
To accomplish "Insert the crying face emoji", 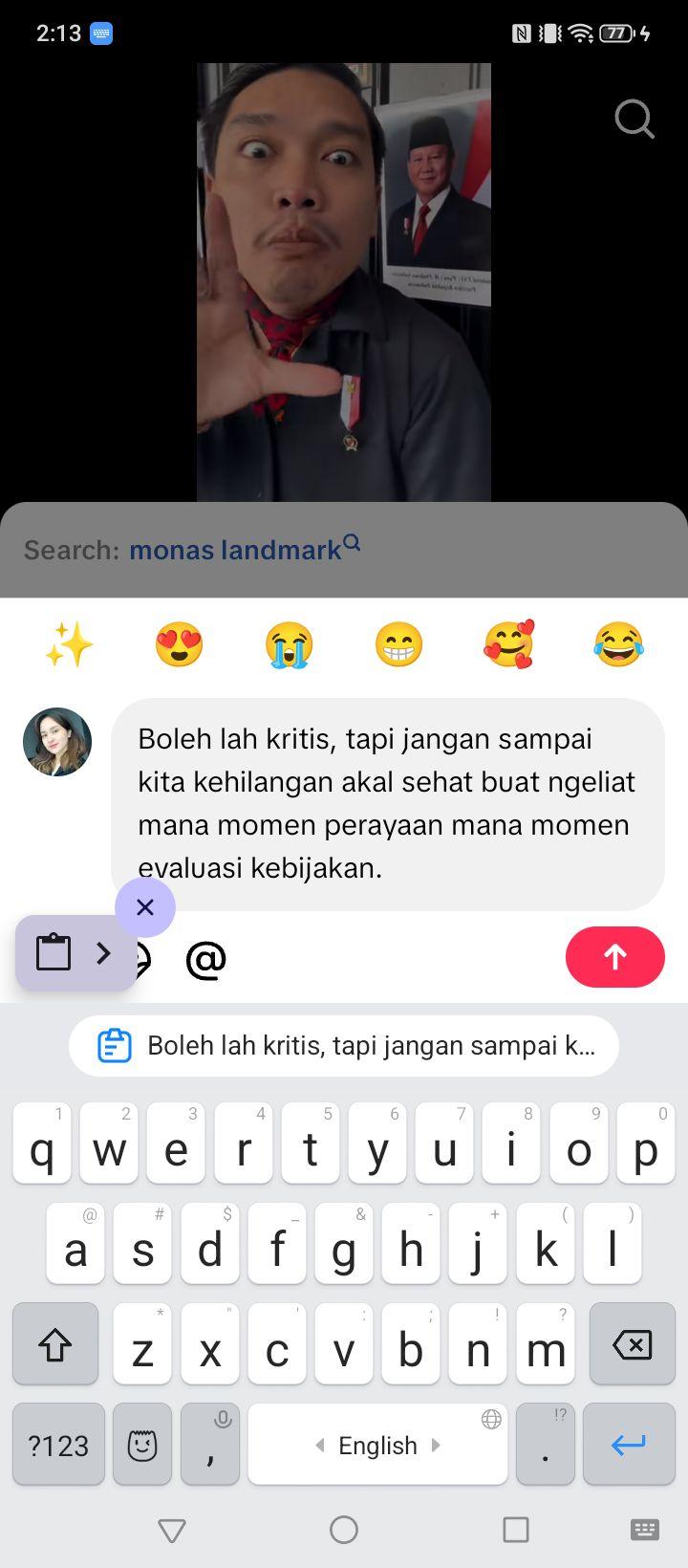I will [x=289, y=644].
